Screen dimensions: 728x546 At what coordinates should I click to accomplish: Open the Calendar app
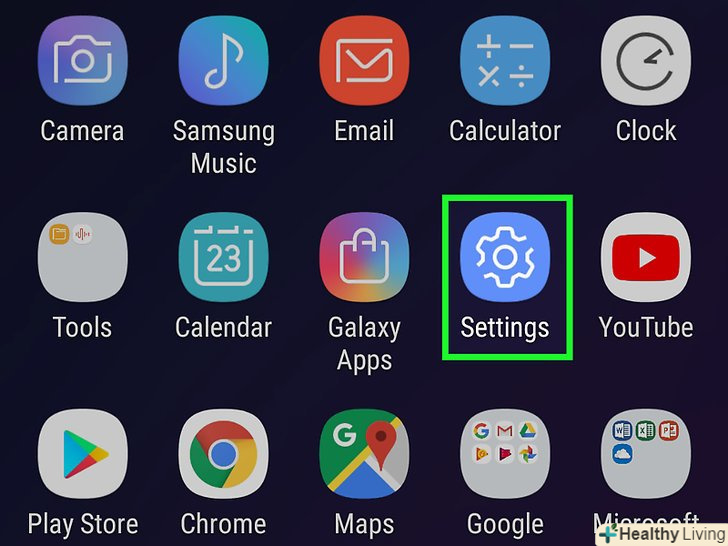(223, 258)
